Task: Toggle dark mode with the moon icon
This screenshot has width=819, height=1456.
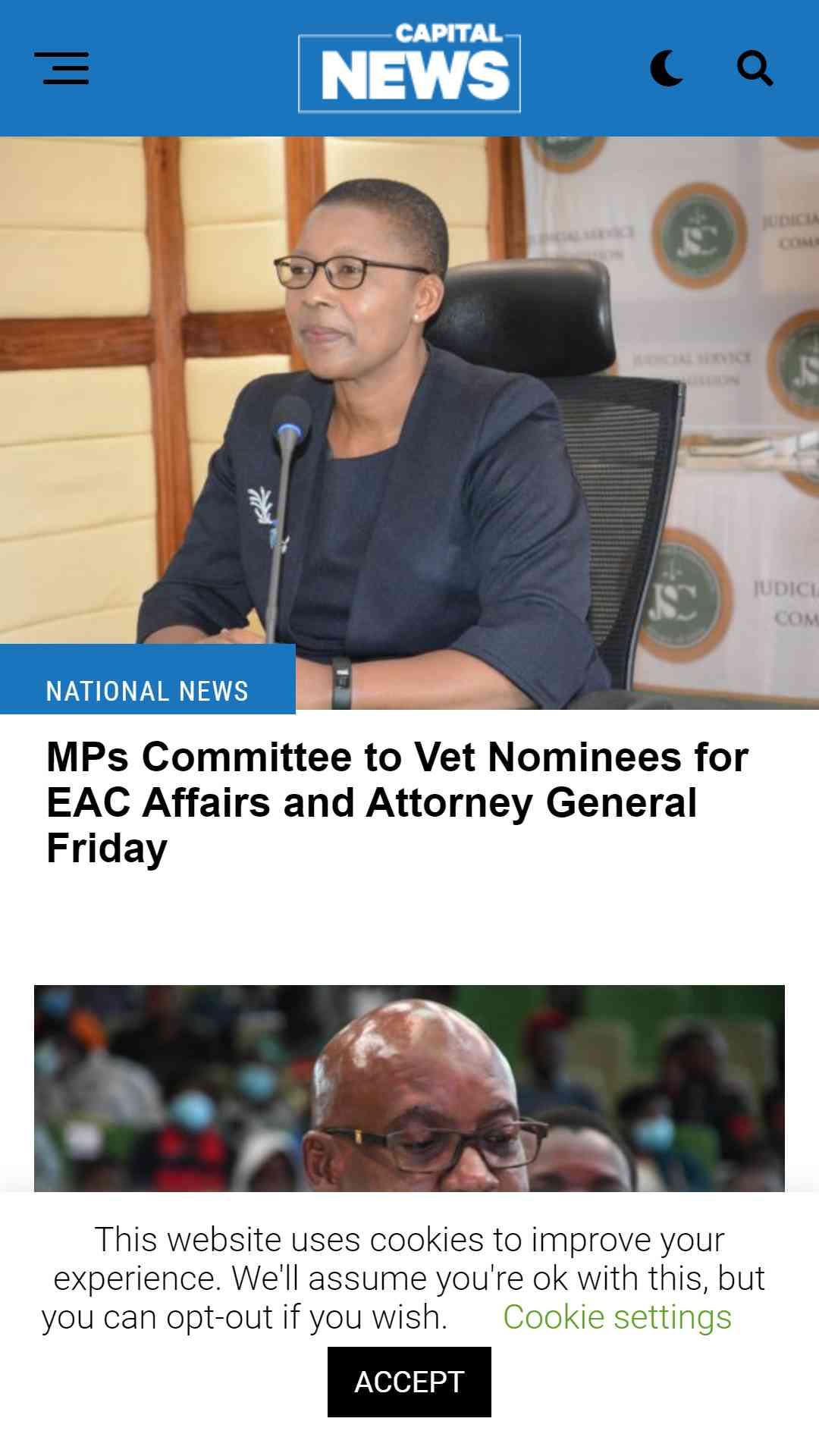Action: (667, 68)
